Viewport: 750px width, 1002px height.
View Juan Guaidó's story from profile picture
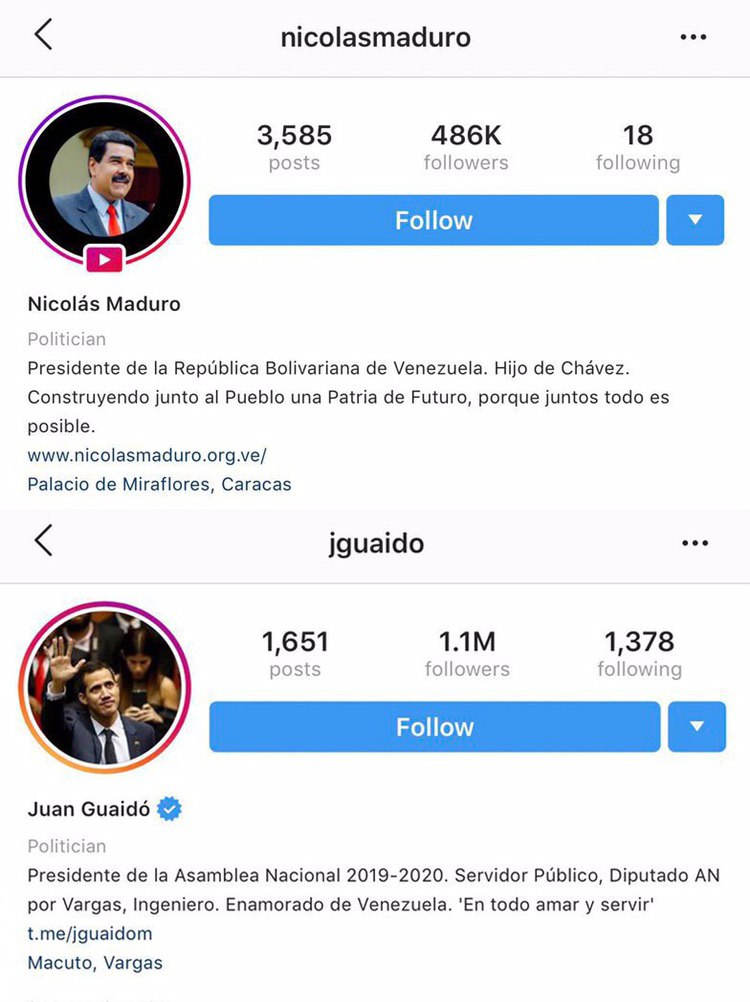pyautogui.click(x=104, y=688)
